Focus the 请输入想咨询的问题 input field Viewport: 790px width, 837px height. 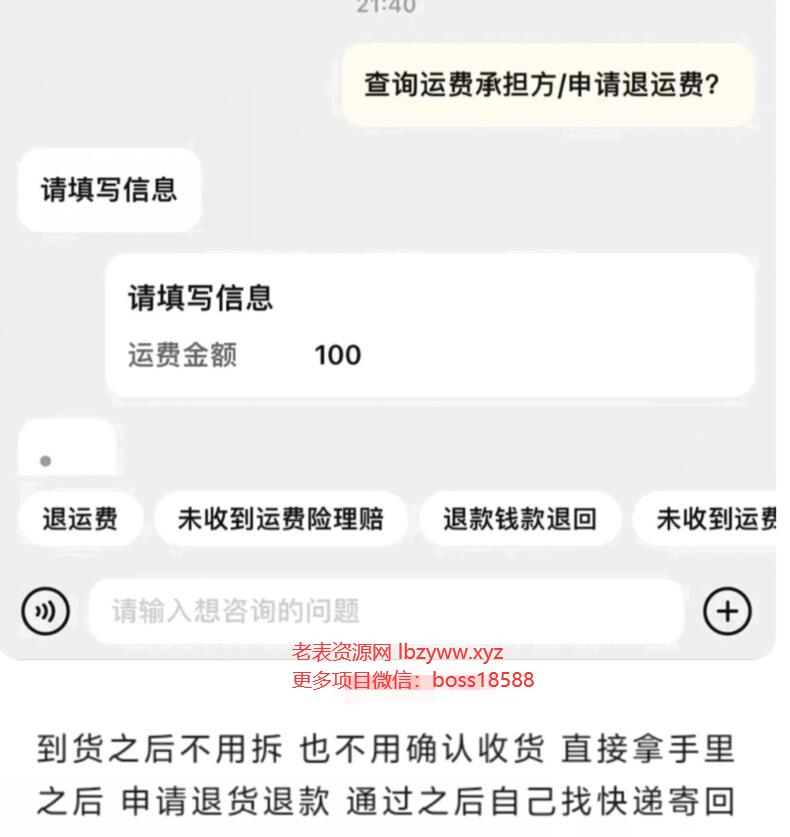[385, 610]
